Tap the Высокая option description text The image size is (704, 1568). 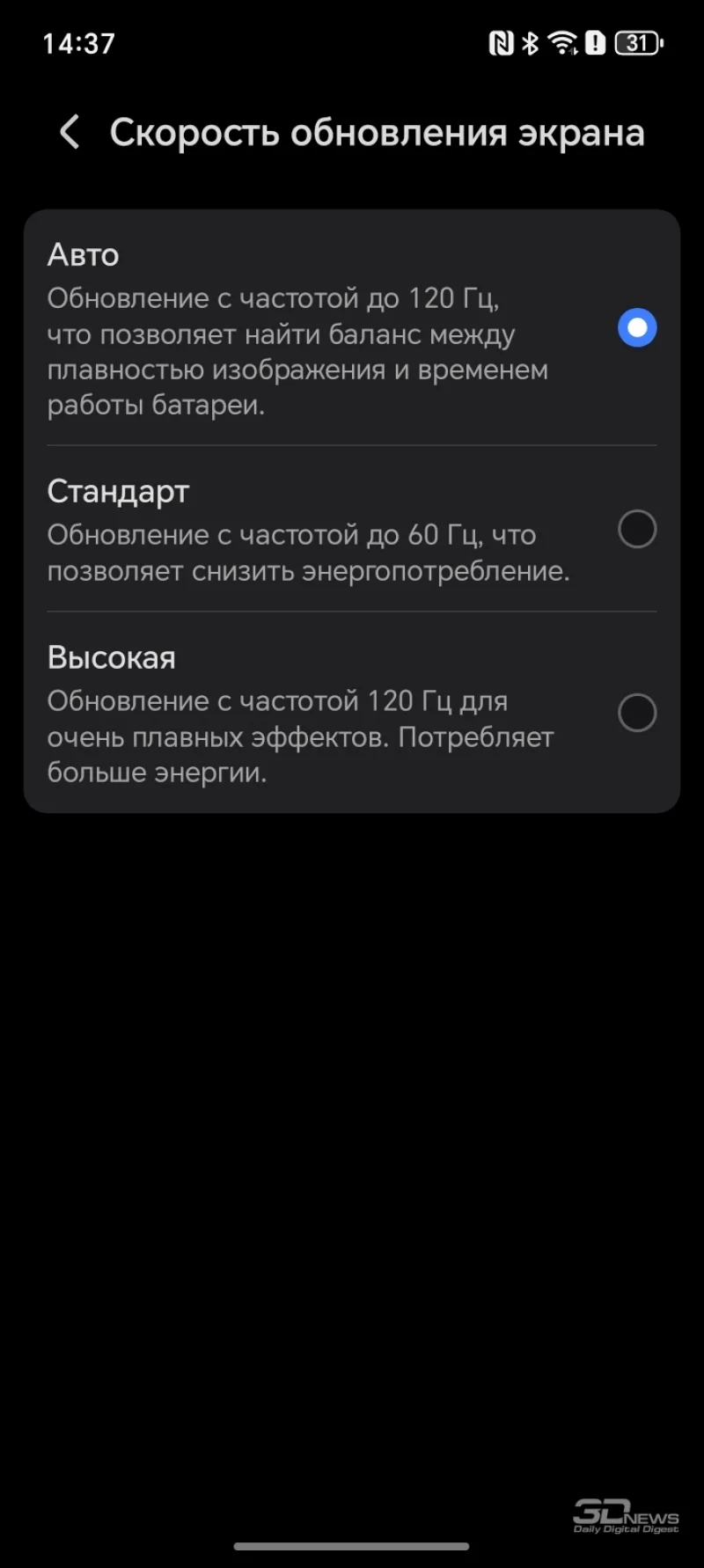(x=299, y=736)
